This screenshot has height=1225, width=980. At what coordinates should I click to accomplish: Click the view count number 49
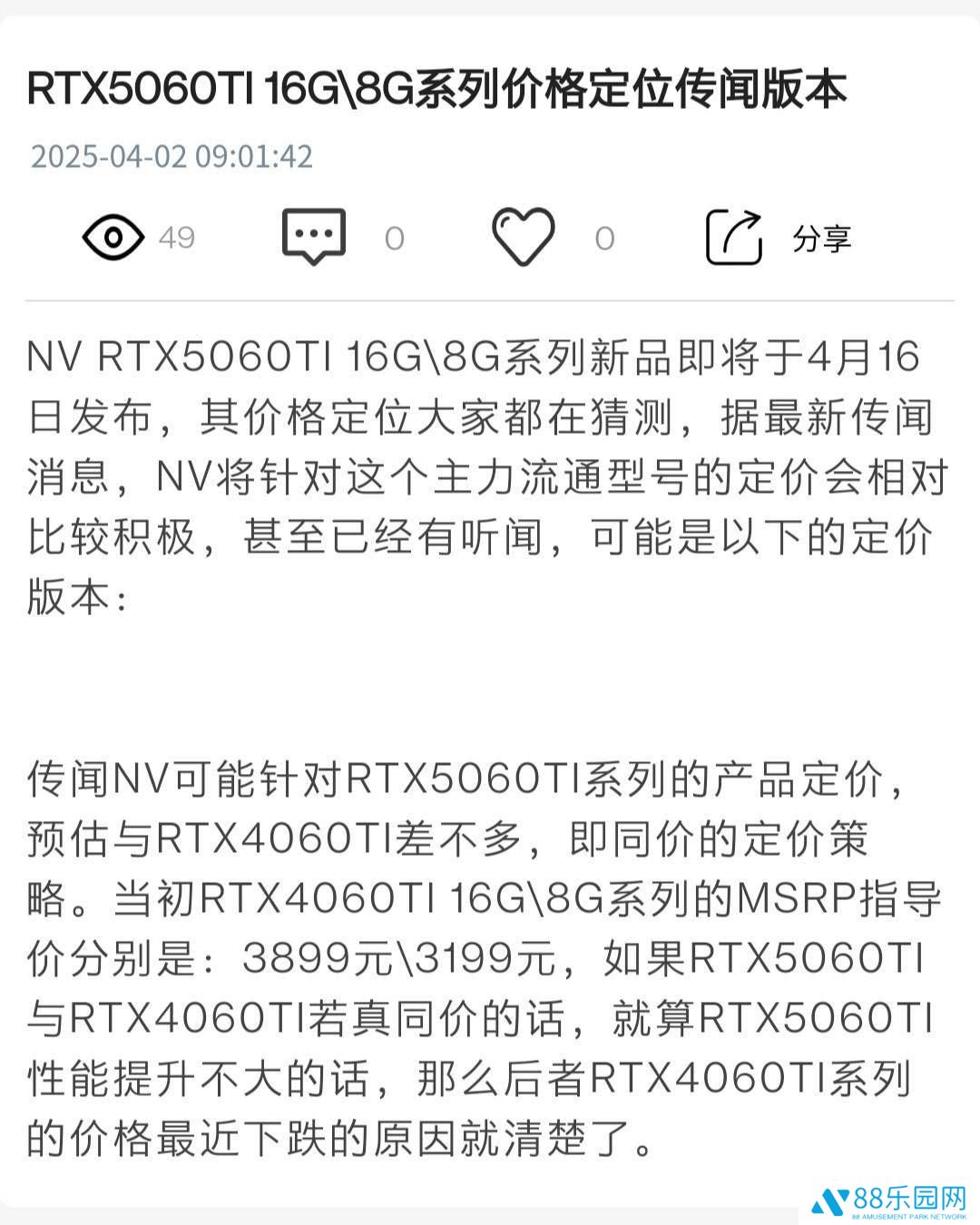pos(175,239)
